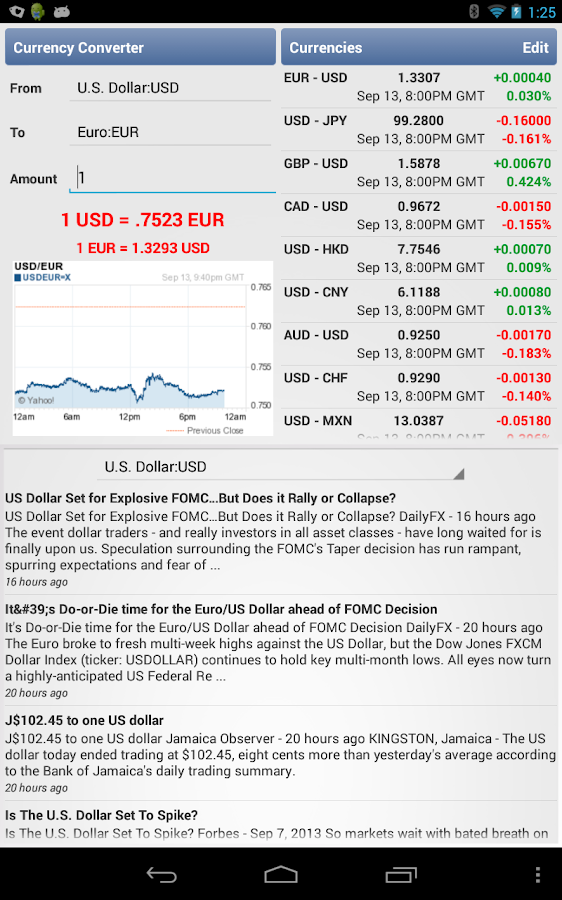Read the Do-or-Die Euro/US Dollar article

coord(281,650)
